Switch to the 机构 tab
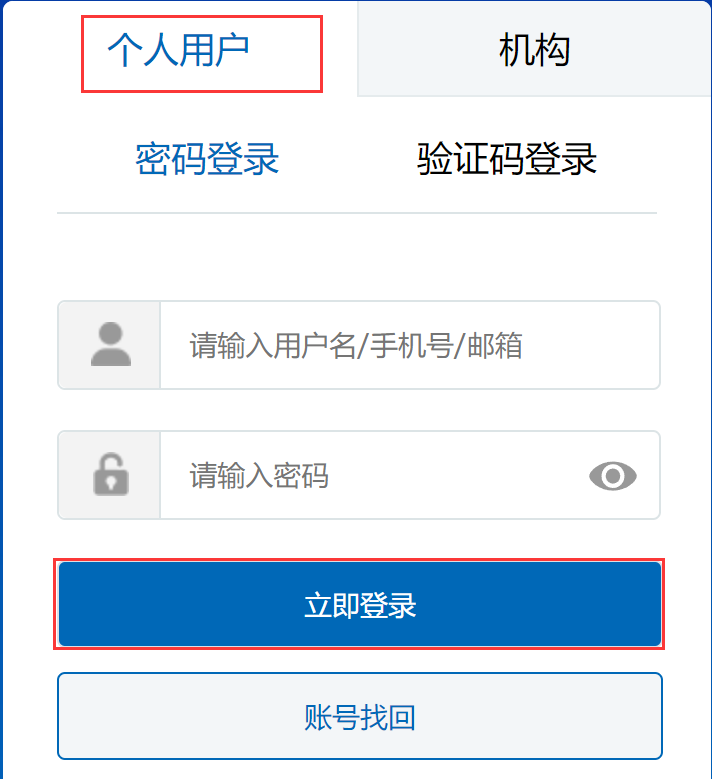Viewport: 712px width, 779px height. pos(534,50)
